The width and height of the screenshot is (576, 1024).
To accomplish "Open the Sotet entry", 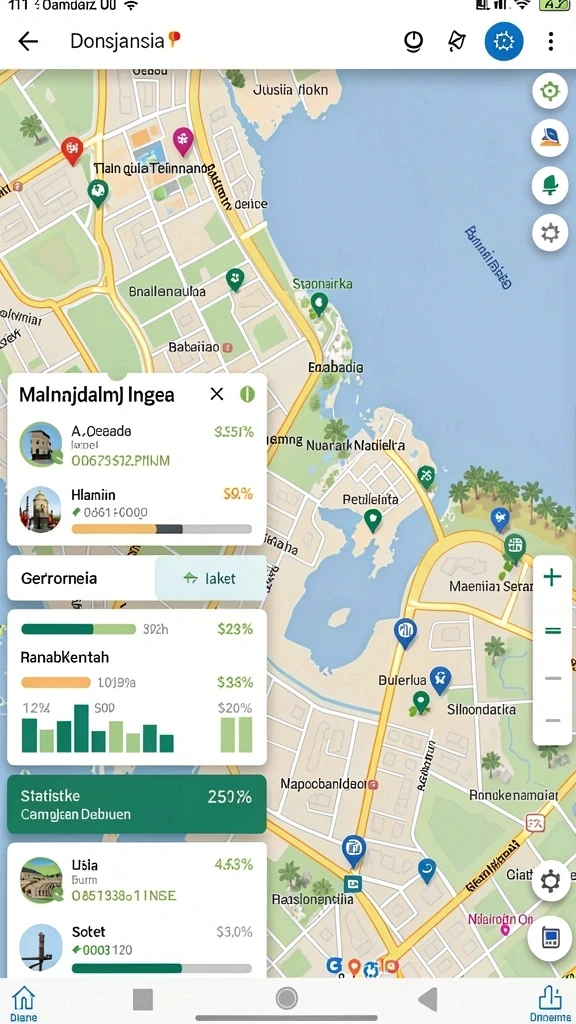I will pos(136,947).
